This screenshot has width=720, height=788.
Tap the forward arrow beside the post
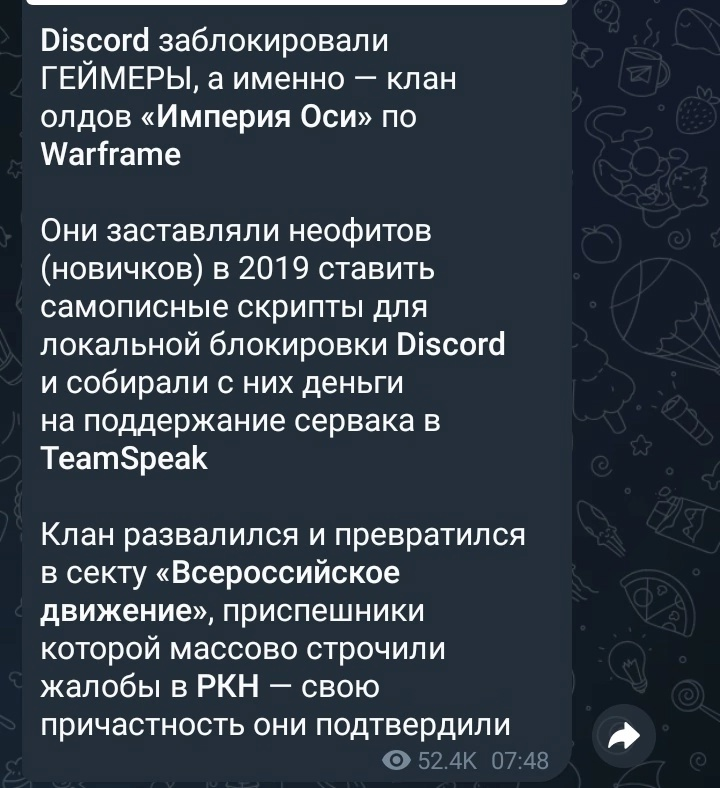[x=623, y=738]
